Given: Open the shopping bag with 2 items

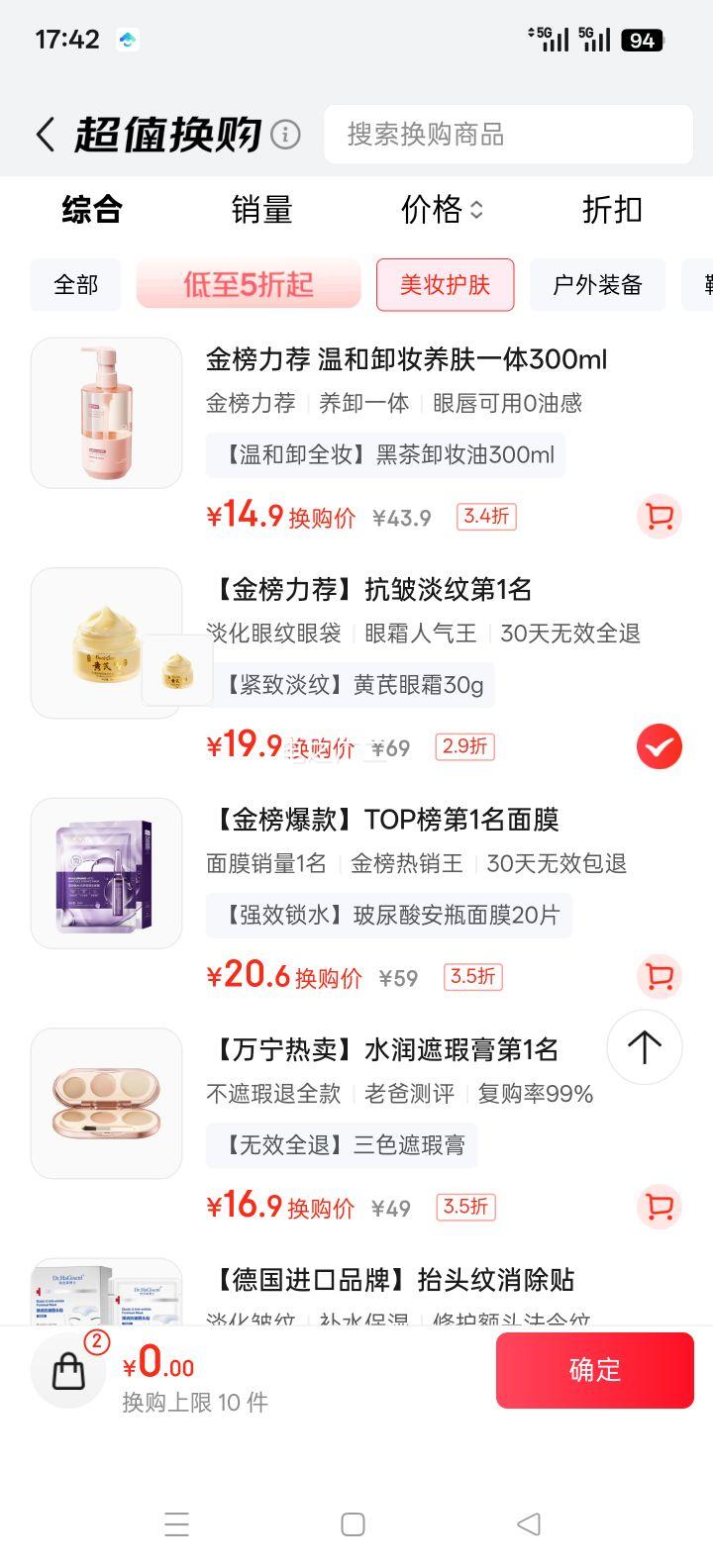Looking at the screenshot, I should pos(68,1371).
